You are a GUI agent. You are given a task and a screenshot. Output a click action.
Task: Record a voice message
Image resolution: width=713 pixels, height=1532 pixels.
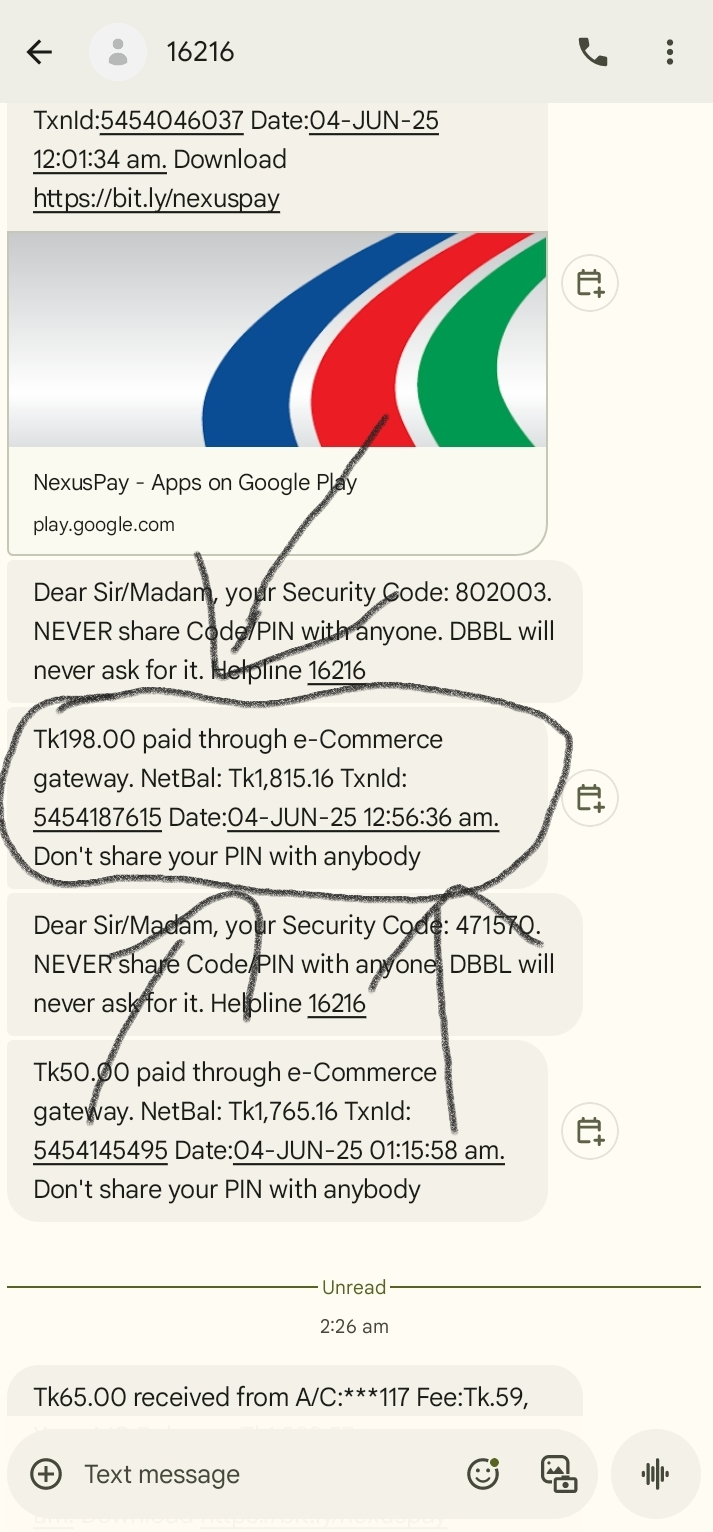[655, 1474]
